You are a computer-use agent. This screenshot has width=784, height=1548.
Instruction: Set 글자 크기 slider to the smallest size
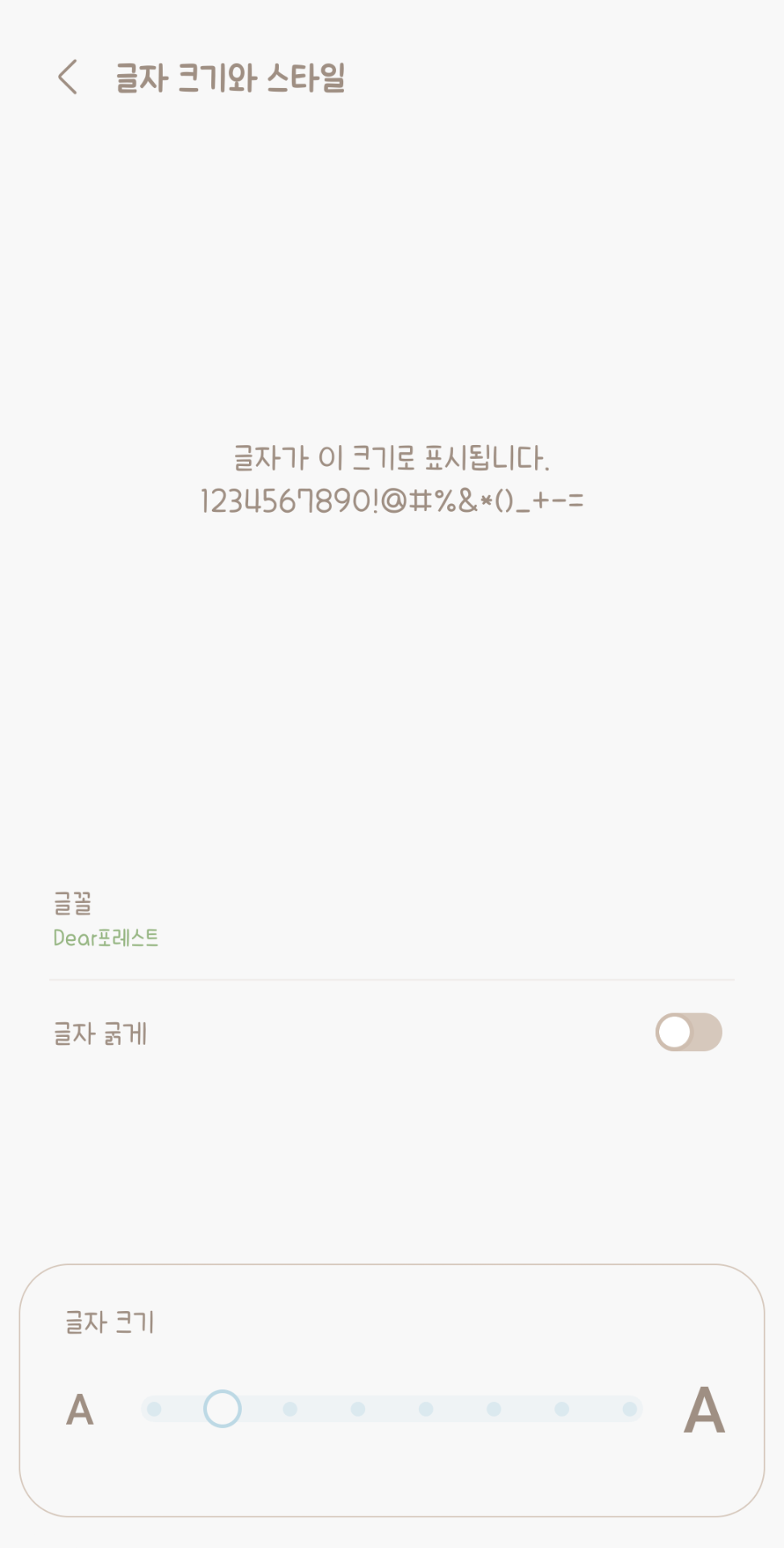[155, 1409]
